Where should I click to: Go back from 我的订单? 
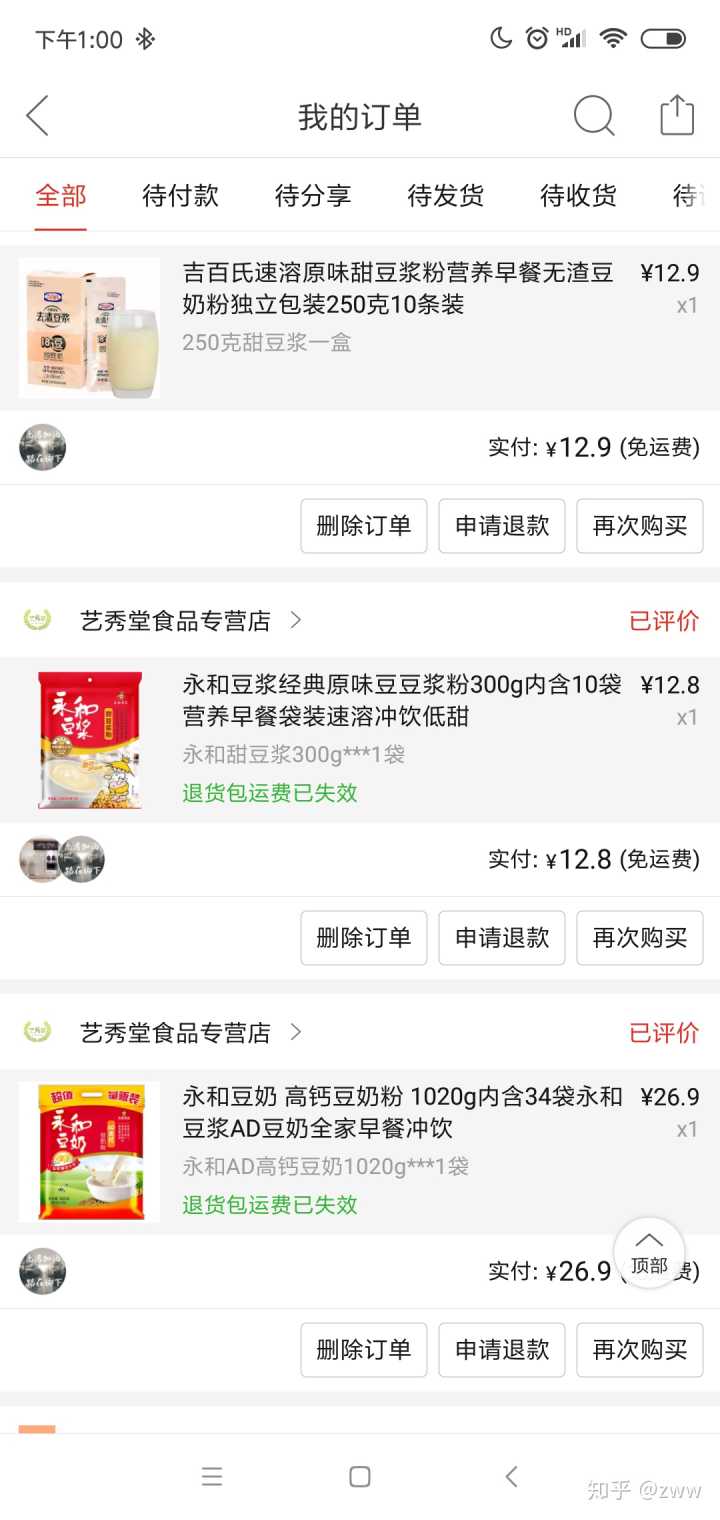point(38,117)
